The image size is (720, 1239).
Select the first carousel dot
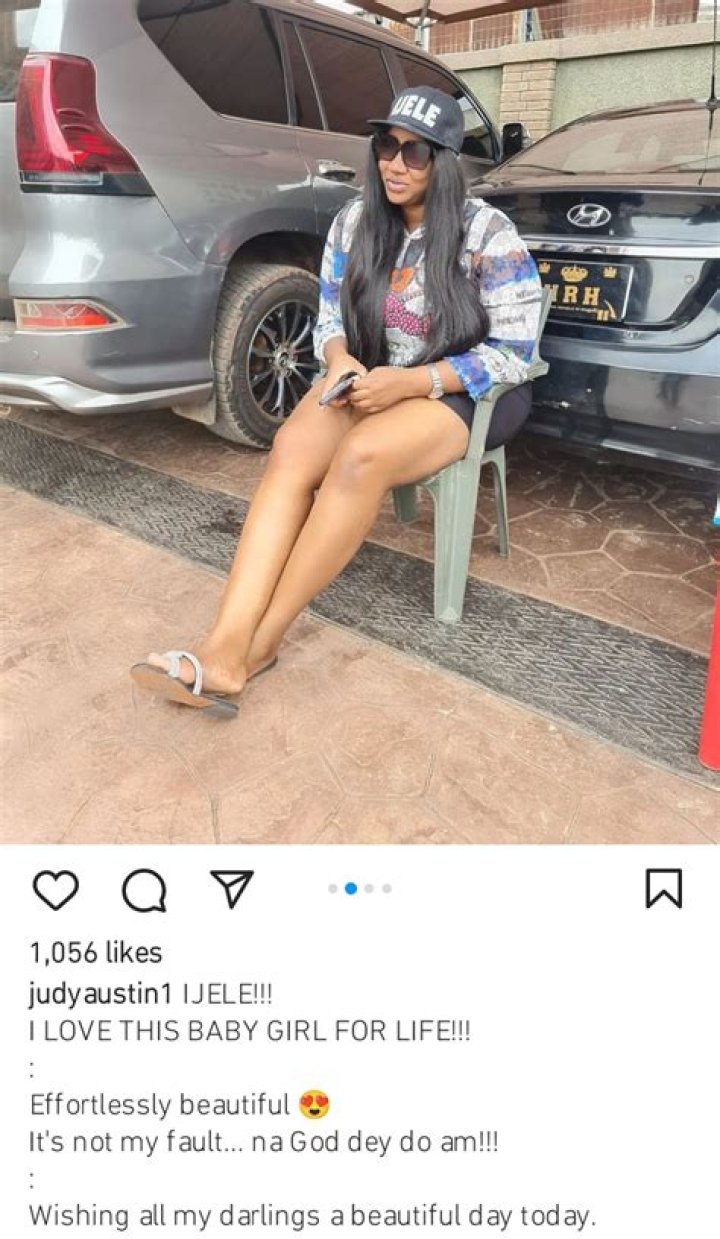tap(333, 888)
